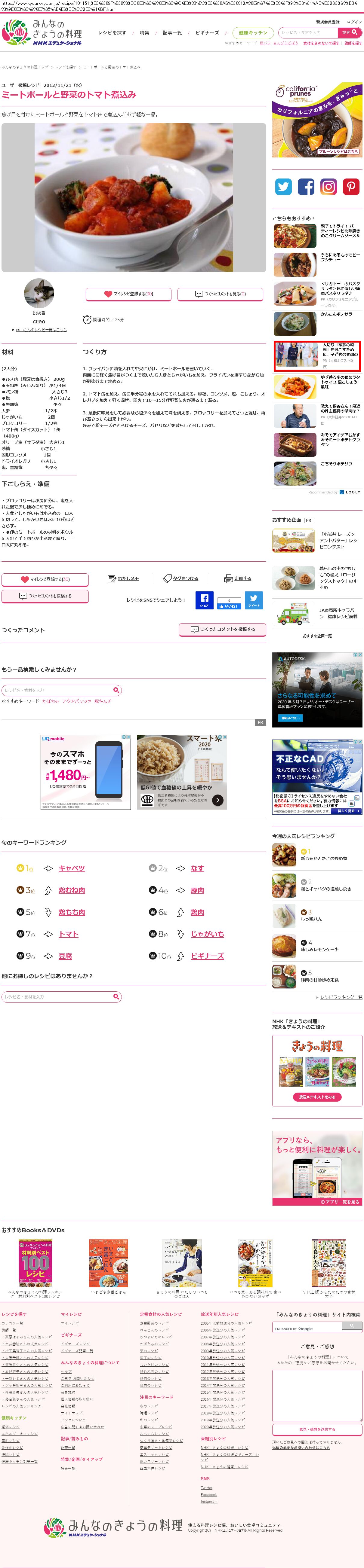This screenshot has height=1568, width=364.
Task: Visit the Pinterest icon in the sidebar
Action: [351, 186]
